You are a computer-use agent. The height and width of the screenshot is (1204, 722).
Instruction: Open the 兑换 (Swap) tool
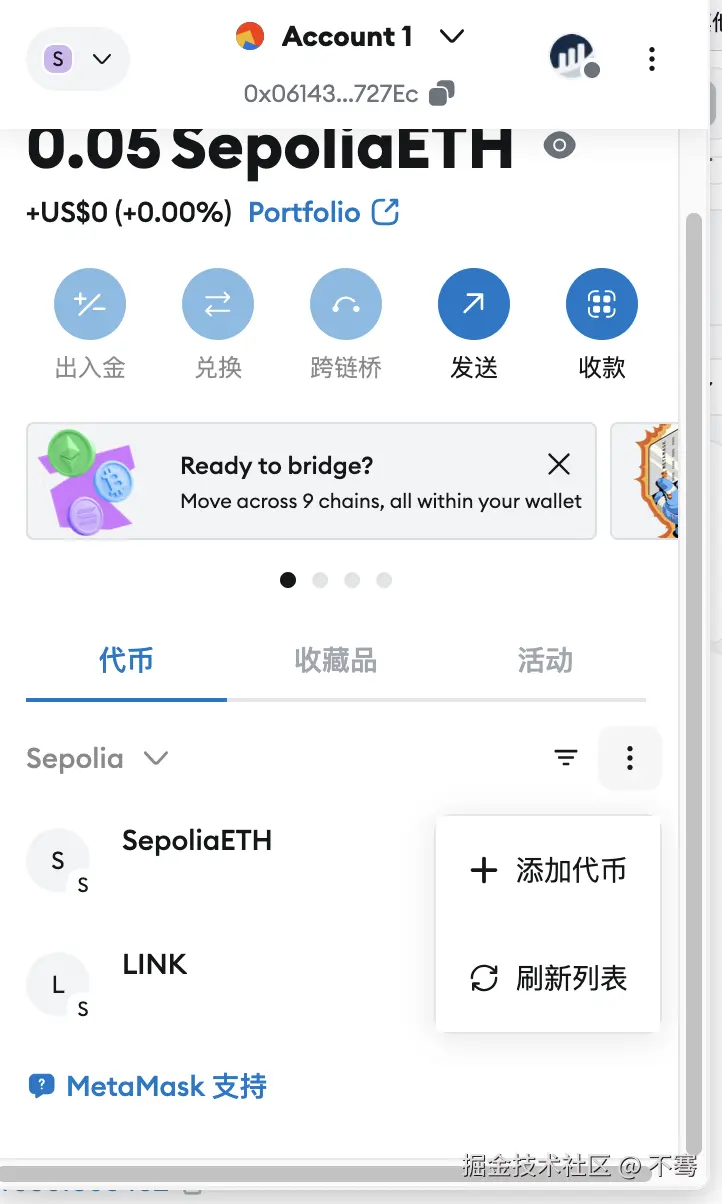point(218,303)
